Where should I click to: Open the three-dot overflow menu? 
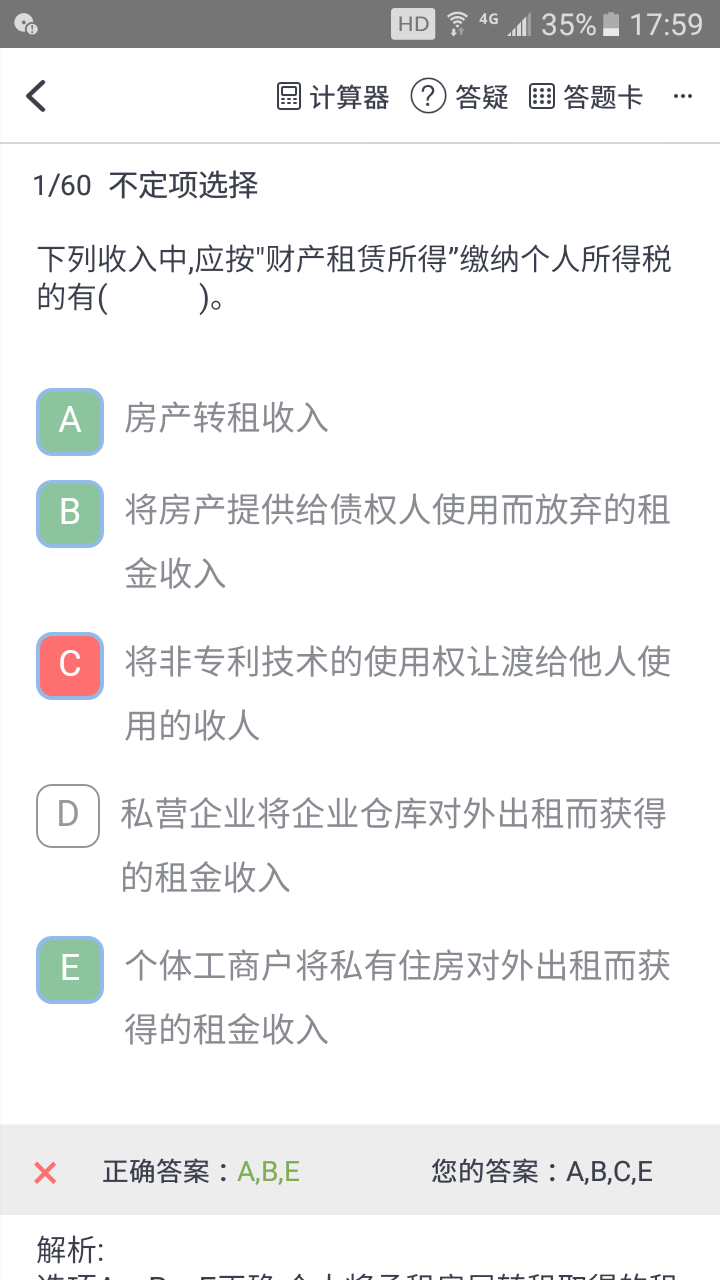pos(683,97)
